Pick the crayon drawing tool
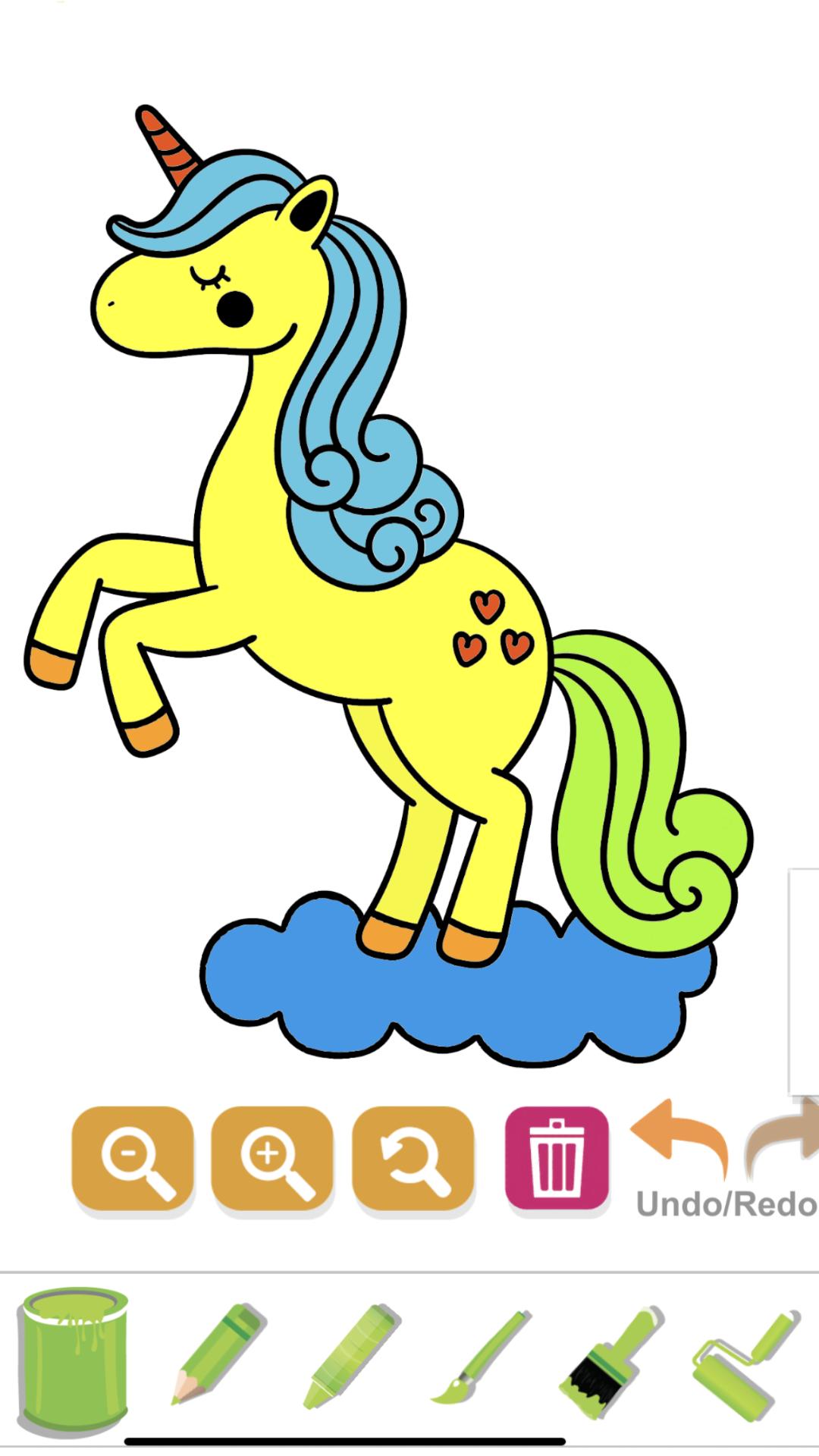The image size is (819, 1456). (351, 1356)
